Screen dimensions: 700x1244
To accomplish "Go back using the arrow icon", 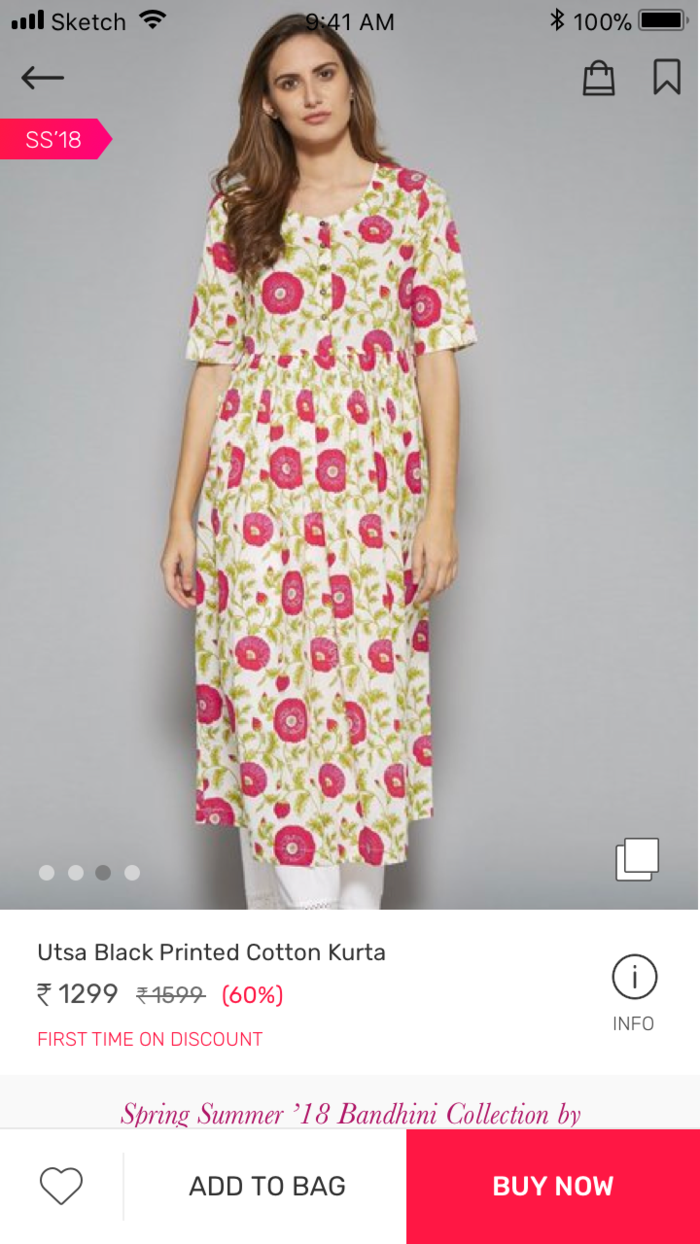I will 42,78.
